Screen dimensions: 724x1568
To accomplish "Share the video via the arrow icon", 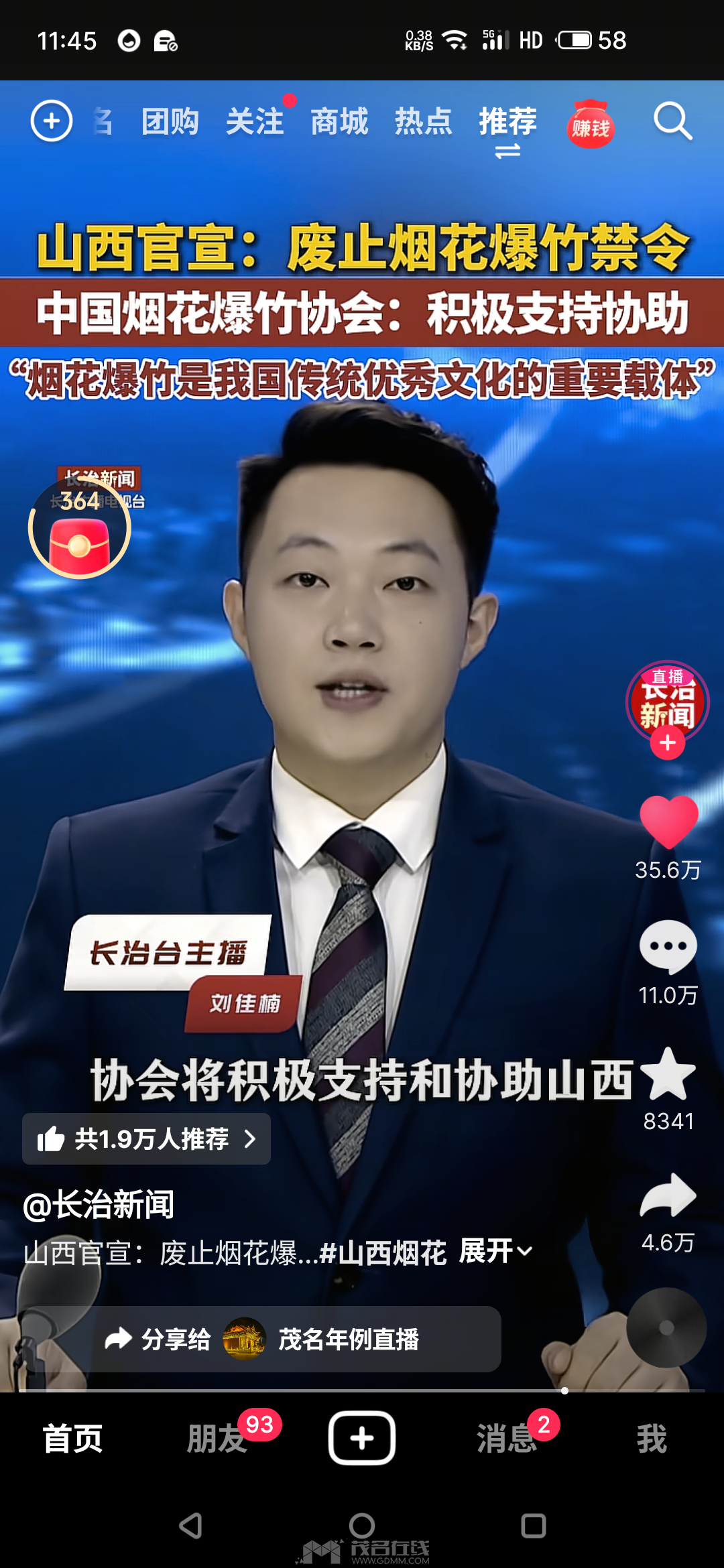I will 668,1196.
